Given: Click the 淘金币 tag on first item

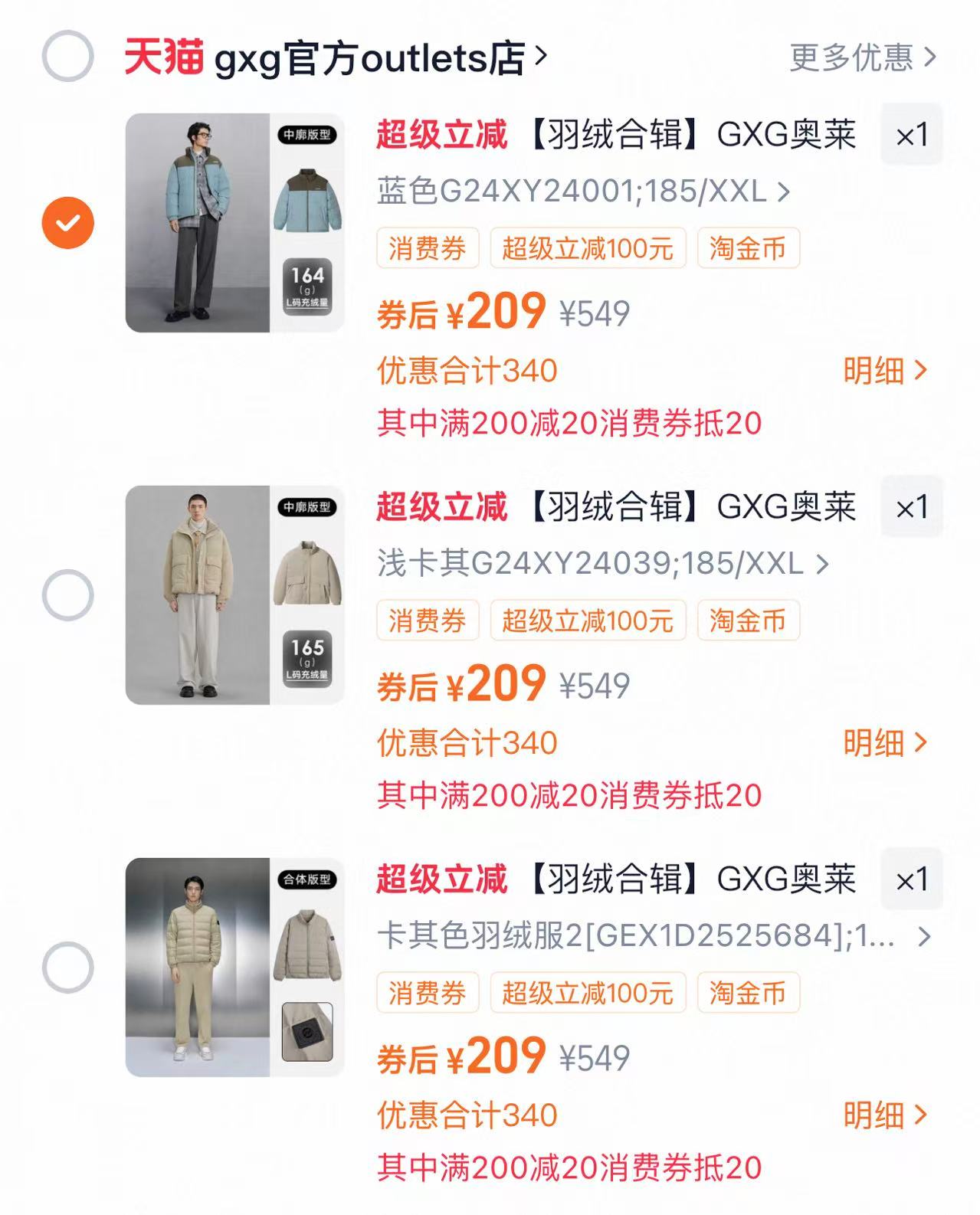Looking at the screenshot, I should (748, 248).
